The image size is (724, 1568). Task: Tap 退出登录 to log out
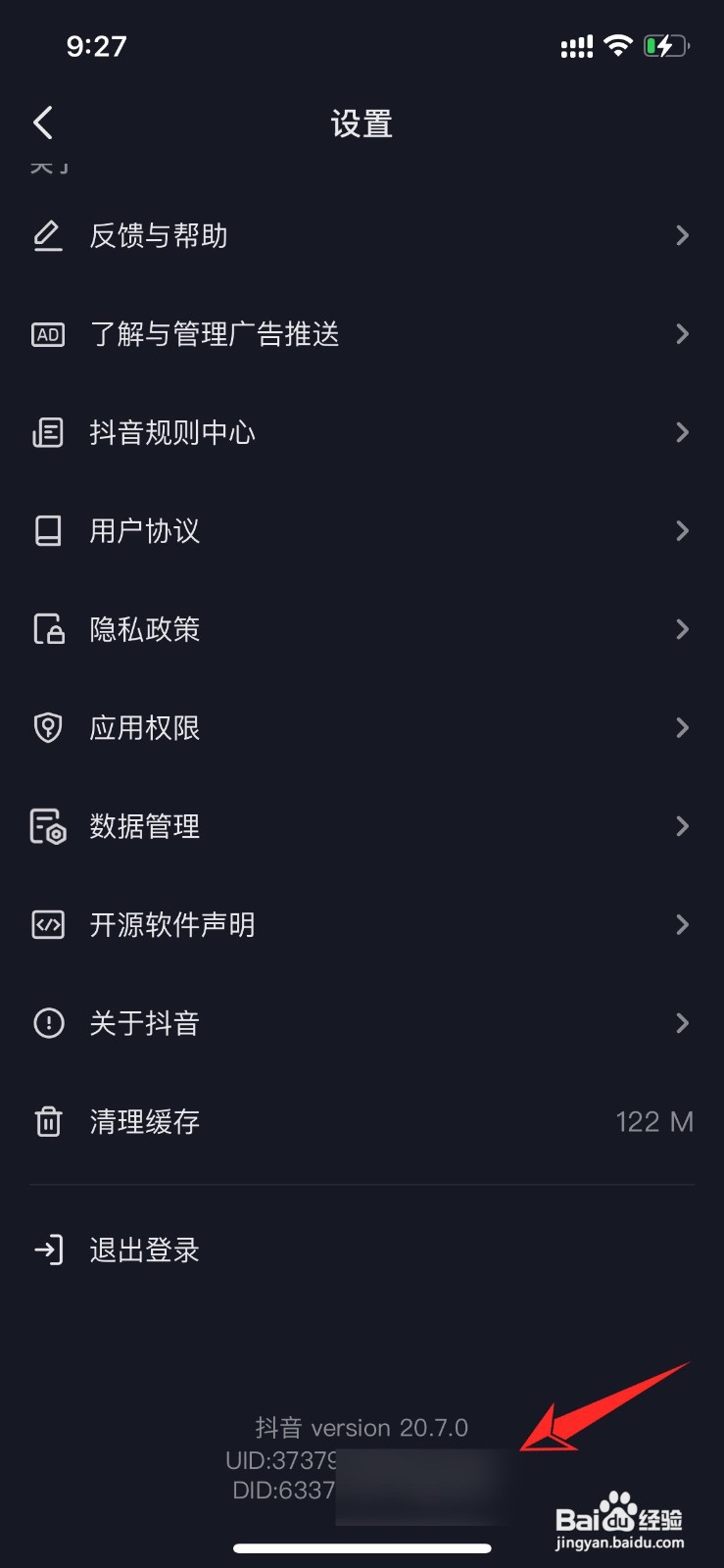pyautogui.click(x=143, y=1249)
